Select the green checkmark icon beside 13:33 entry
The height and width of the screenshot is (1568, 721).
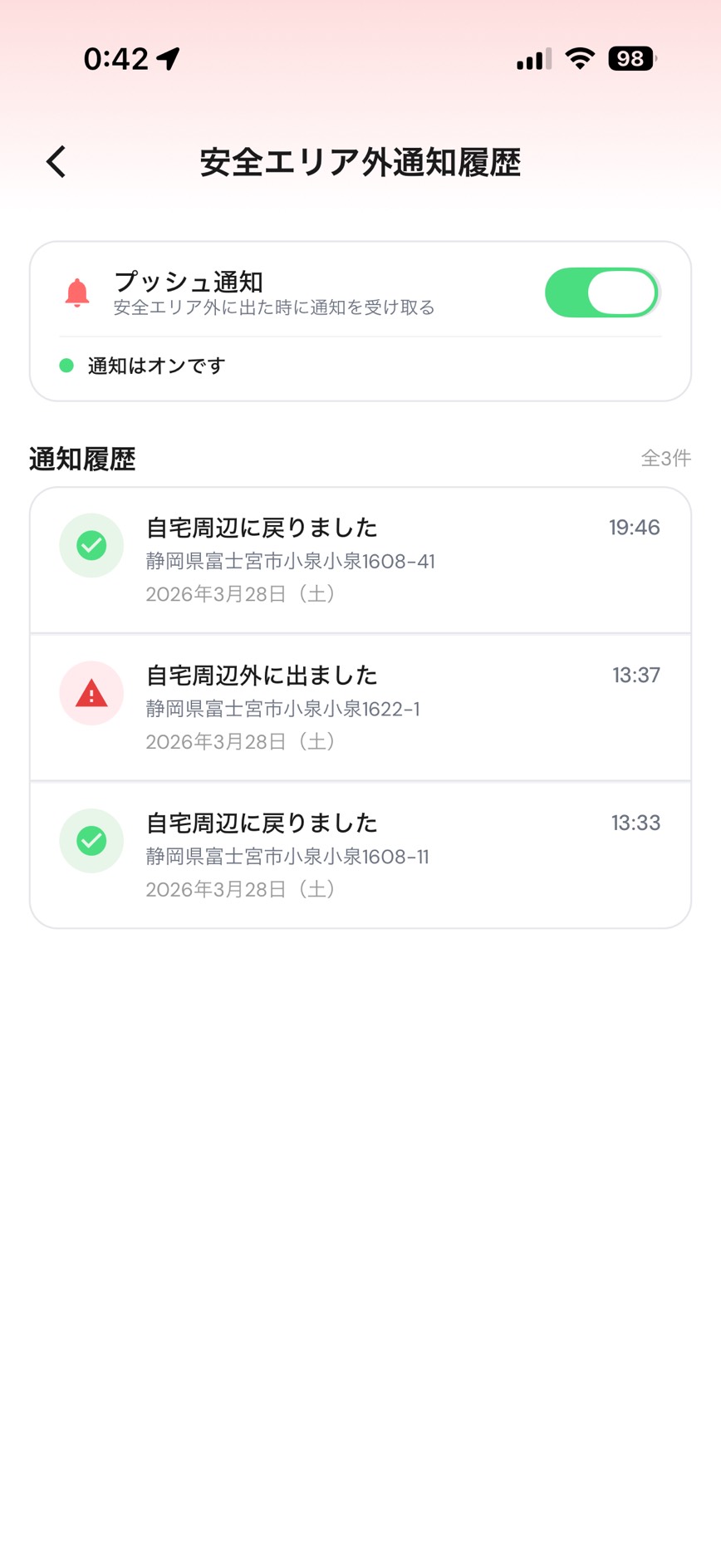[91, 840]
